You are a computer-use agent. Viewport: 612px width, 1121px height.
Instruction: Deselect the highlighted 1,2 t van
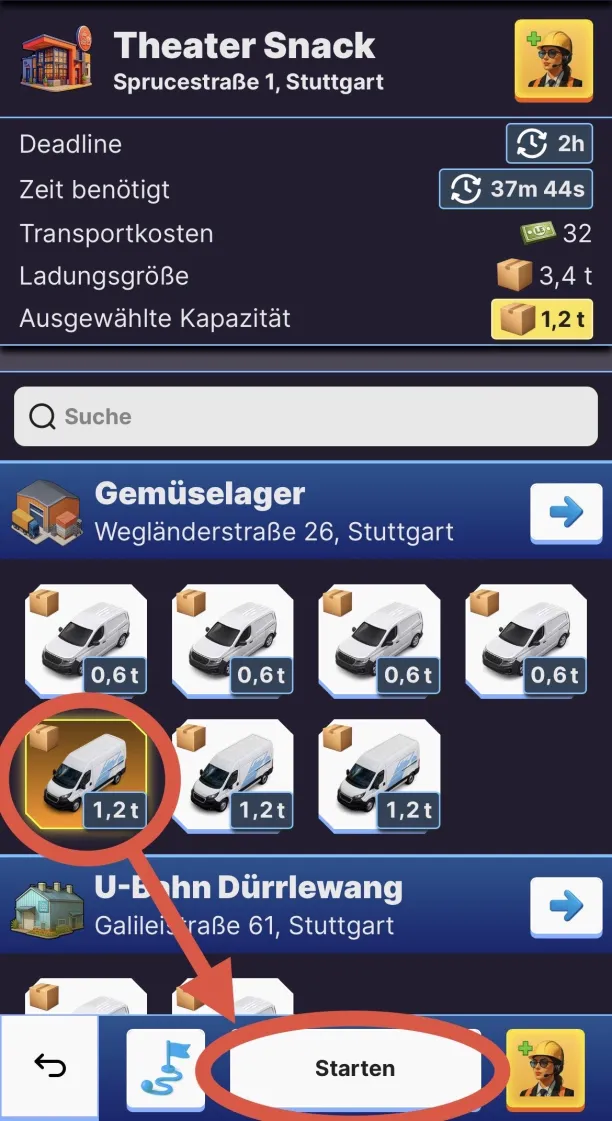(x=86, y=775)
